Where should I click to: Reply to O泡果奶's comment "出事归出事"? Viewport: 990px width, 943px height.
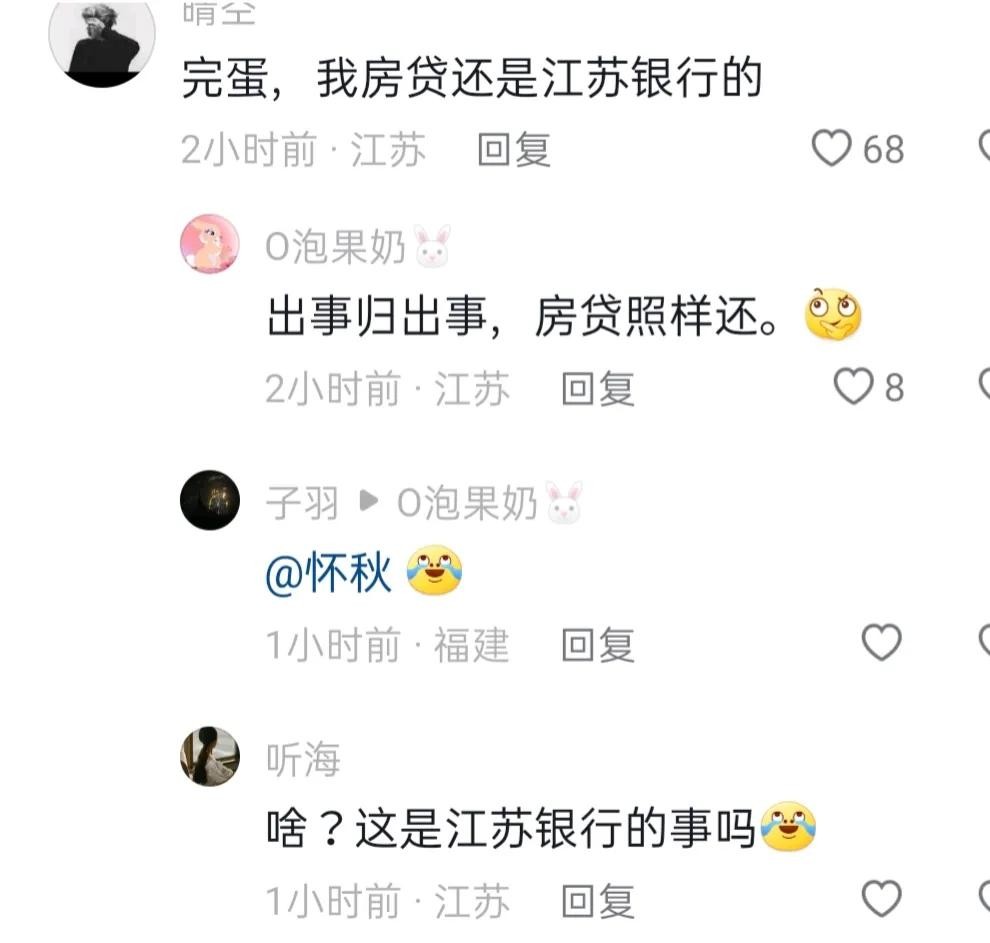click(x=598, y=389)
